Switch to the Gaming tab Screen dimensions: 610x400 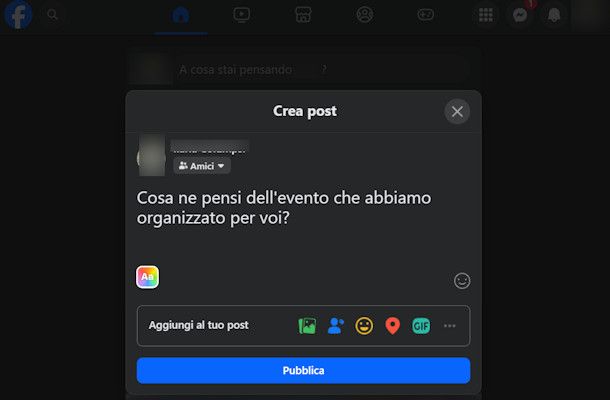[x=426, y=15]
